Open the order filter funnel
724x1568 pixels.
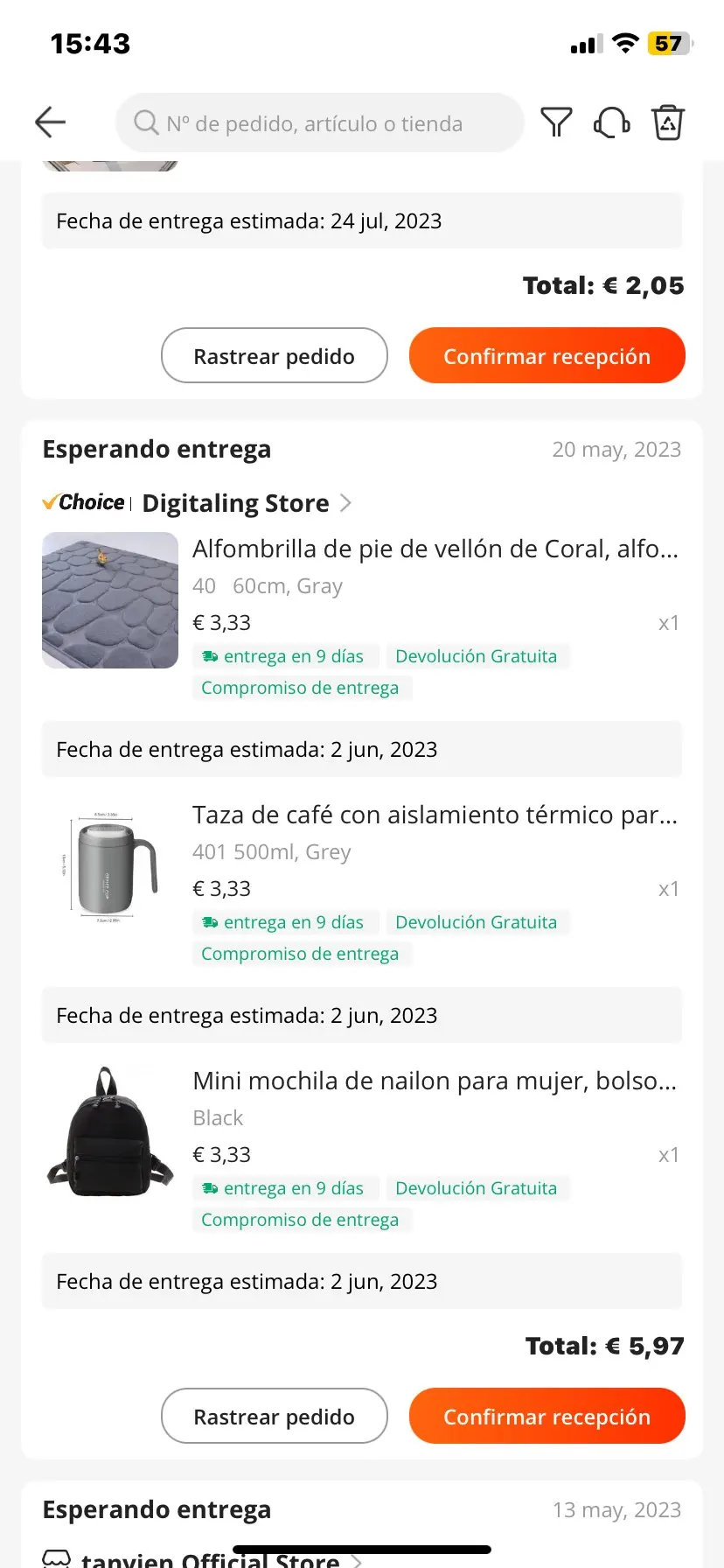556,122
